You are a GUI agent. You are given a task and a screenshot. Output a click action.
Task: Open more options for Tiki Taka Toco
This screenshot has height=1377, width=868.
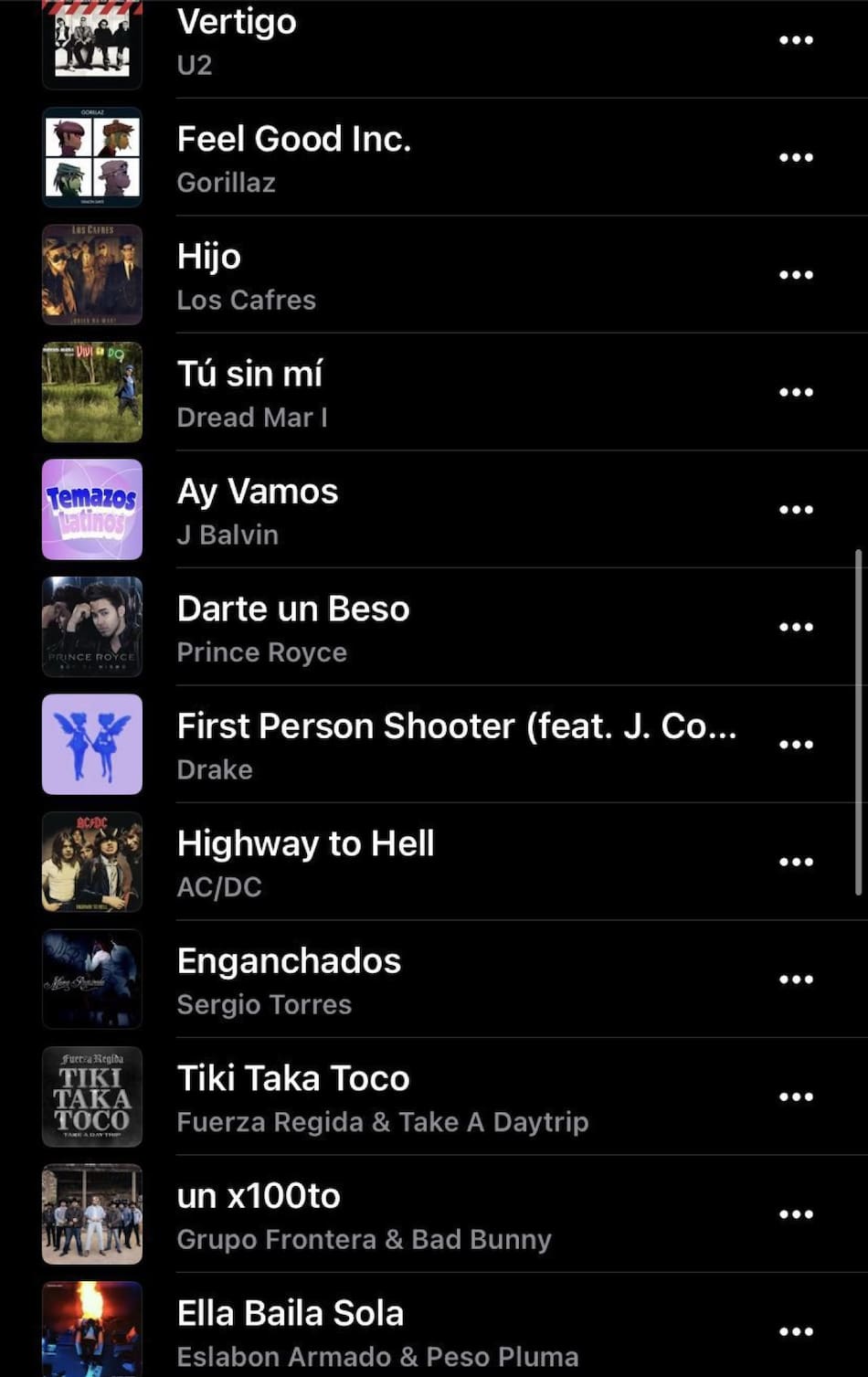pos(796,1096)
